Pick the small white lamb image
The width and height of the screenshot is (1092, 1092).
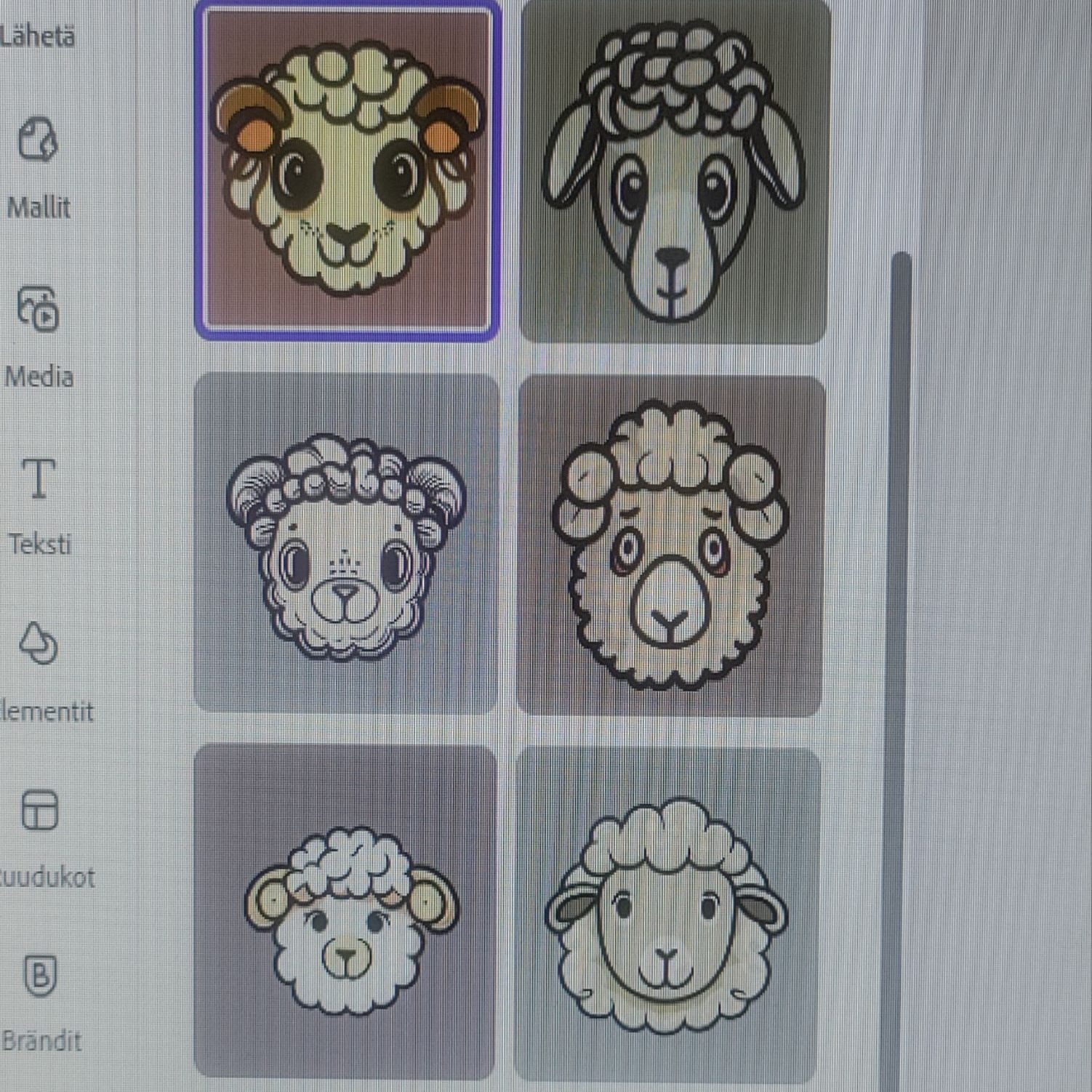pos(346,912)
